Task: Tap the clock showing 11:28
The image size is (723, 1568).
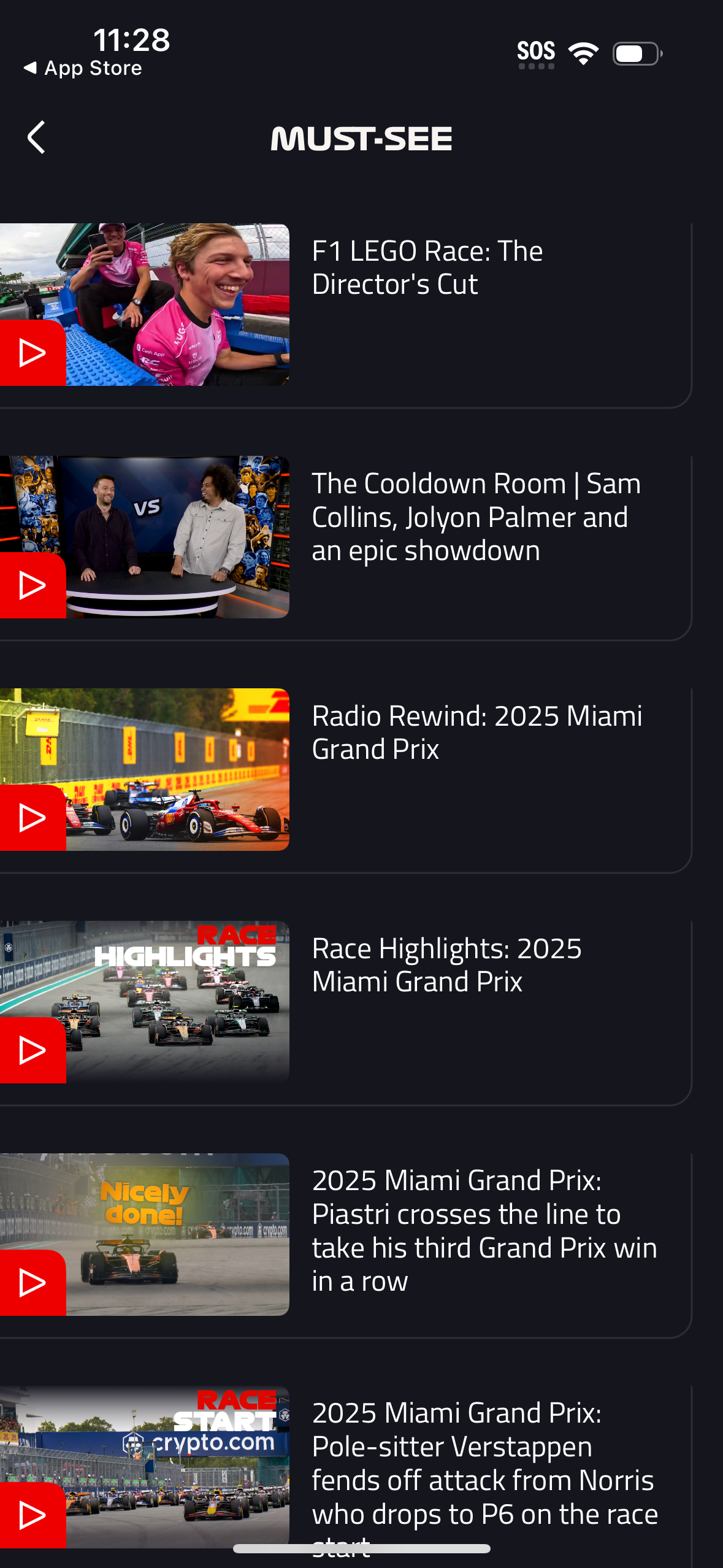Action: 131,40
